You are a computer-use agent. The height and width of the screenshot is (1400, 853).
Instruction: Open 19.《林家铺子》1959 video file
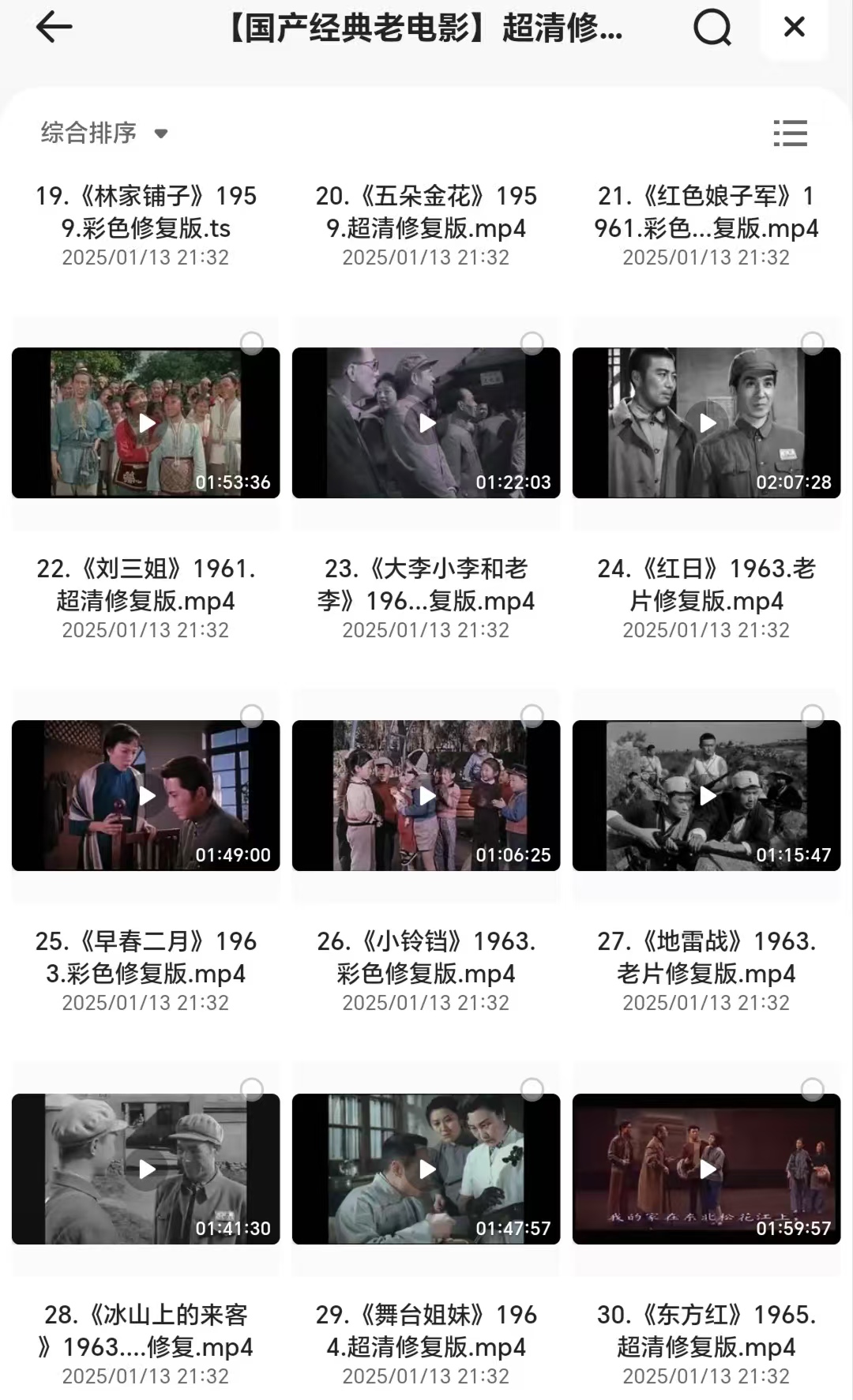(145, 212)
